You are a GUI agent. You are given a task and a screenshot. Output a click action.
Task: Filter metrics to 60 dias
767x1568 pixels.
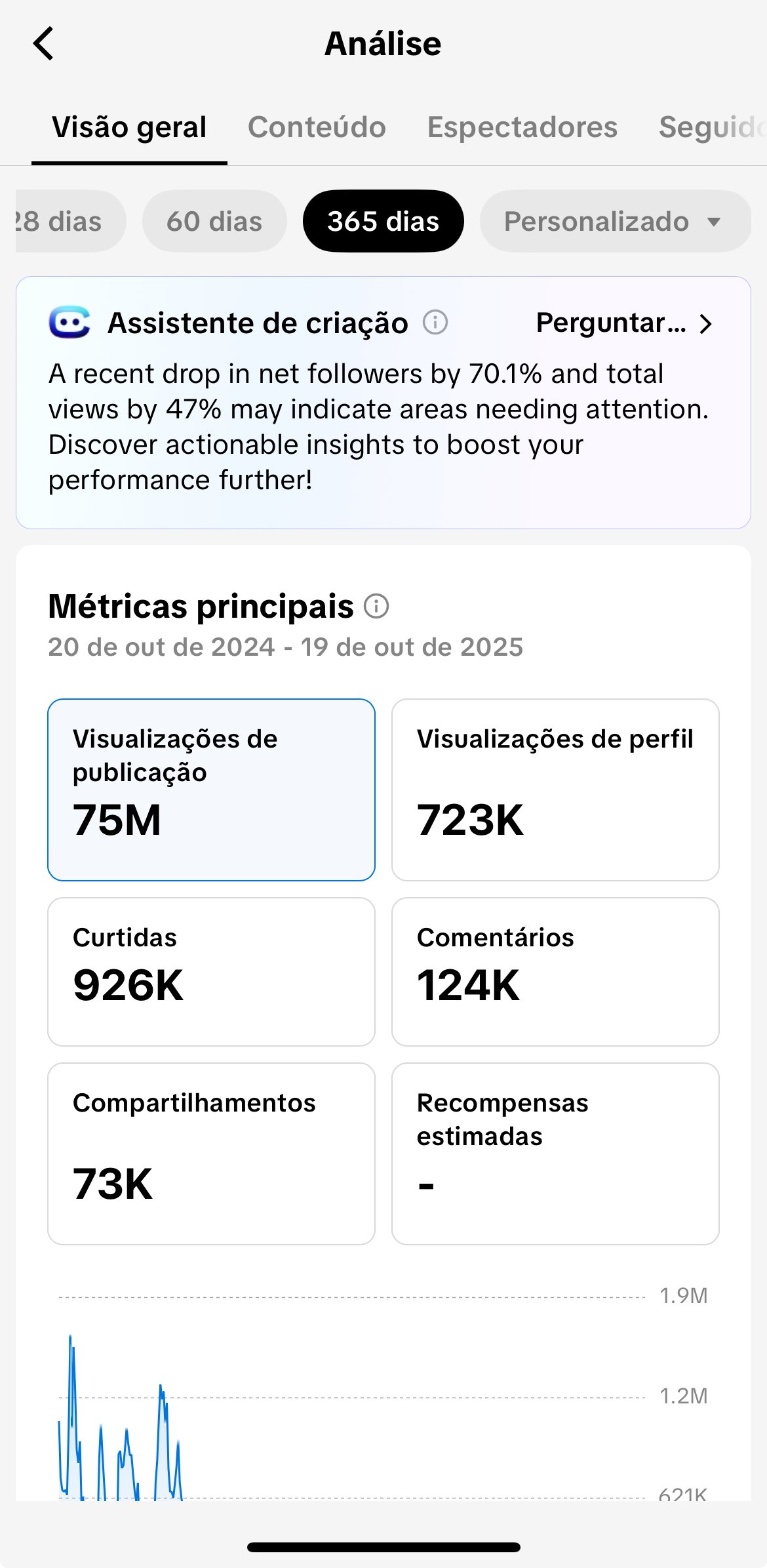pos(214,222)
